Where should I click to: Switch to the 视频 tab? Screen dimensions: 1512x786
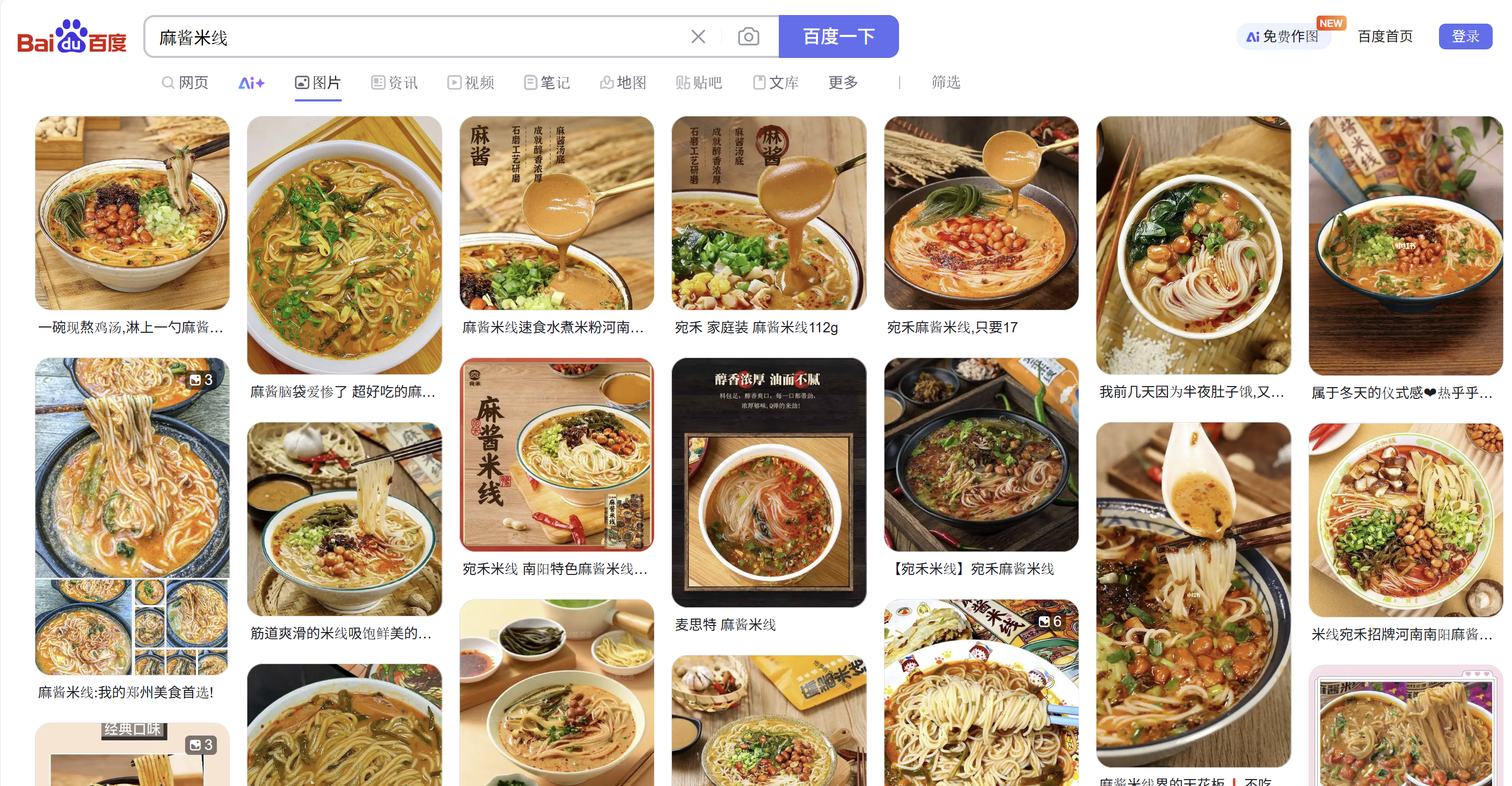click(471, 83)
